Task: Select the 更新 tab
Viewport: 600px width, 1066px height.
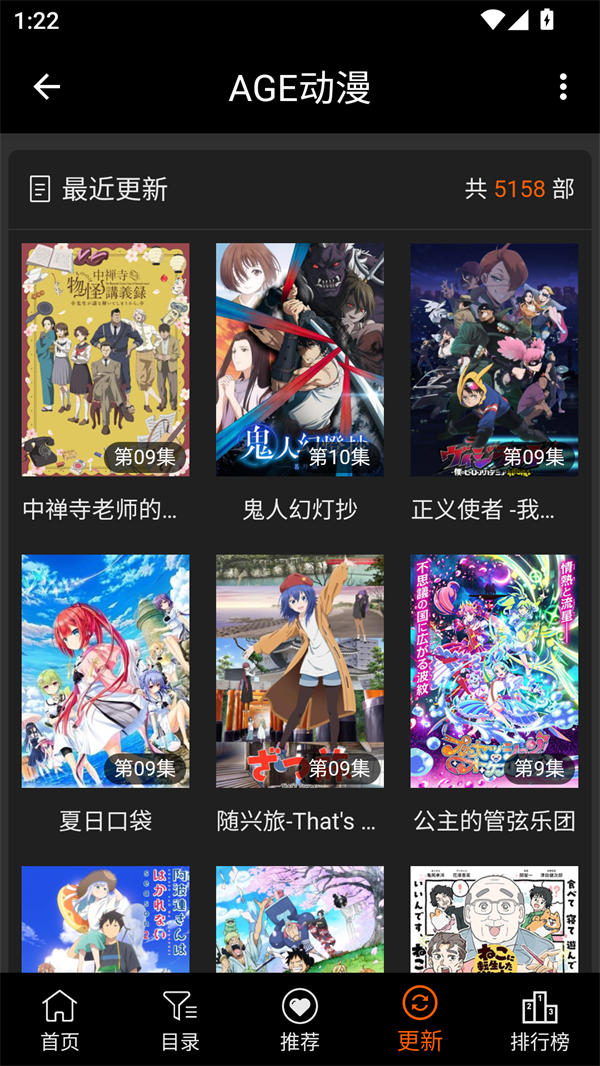Action: click(420, 1020)
